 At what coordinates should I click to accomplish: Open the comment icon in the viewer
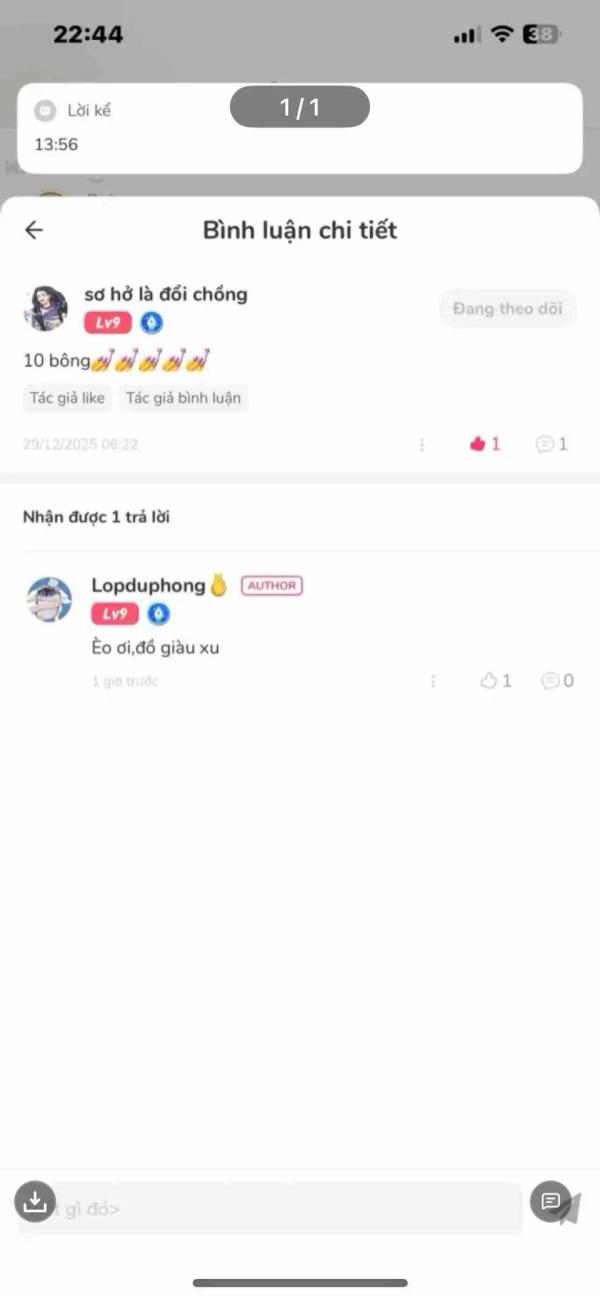(551, 1201)
